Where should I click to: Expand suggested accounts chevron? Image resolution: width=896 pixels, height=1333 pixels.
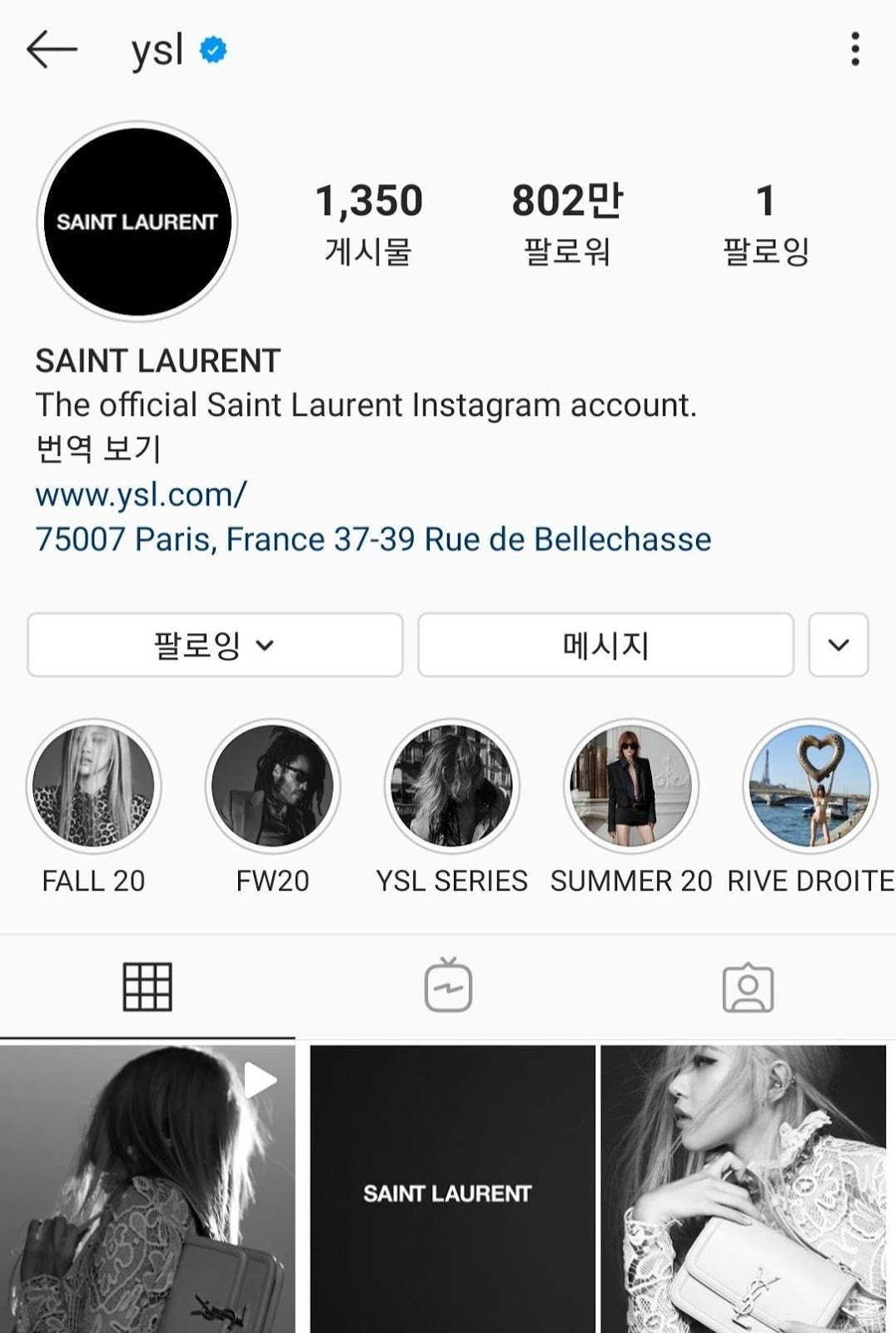[x=839, y=645]
